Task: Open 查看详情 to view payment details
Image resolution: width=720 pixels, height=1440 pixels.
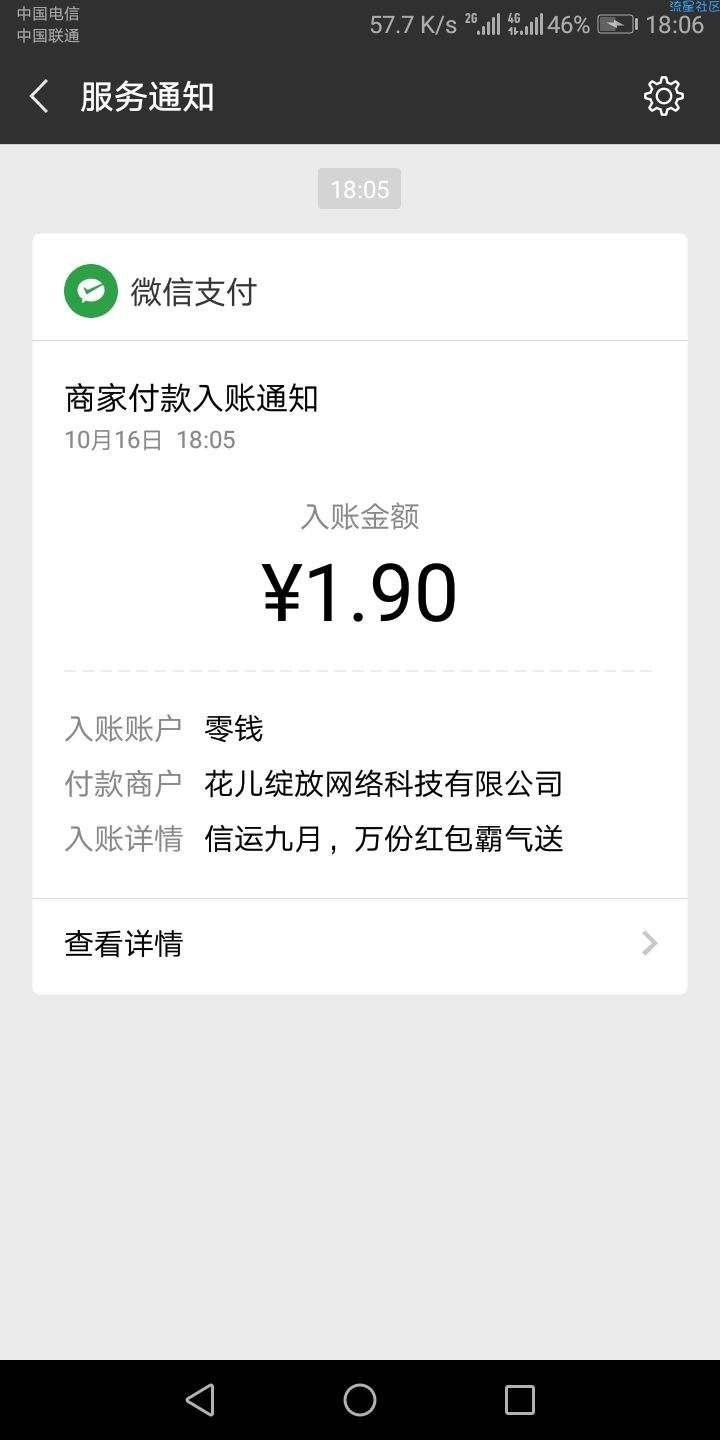Action: tap(360, 944)
